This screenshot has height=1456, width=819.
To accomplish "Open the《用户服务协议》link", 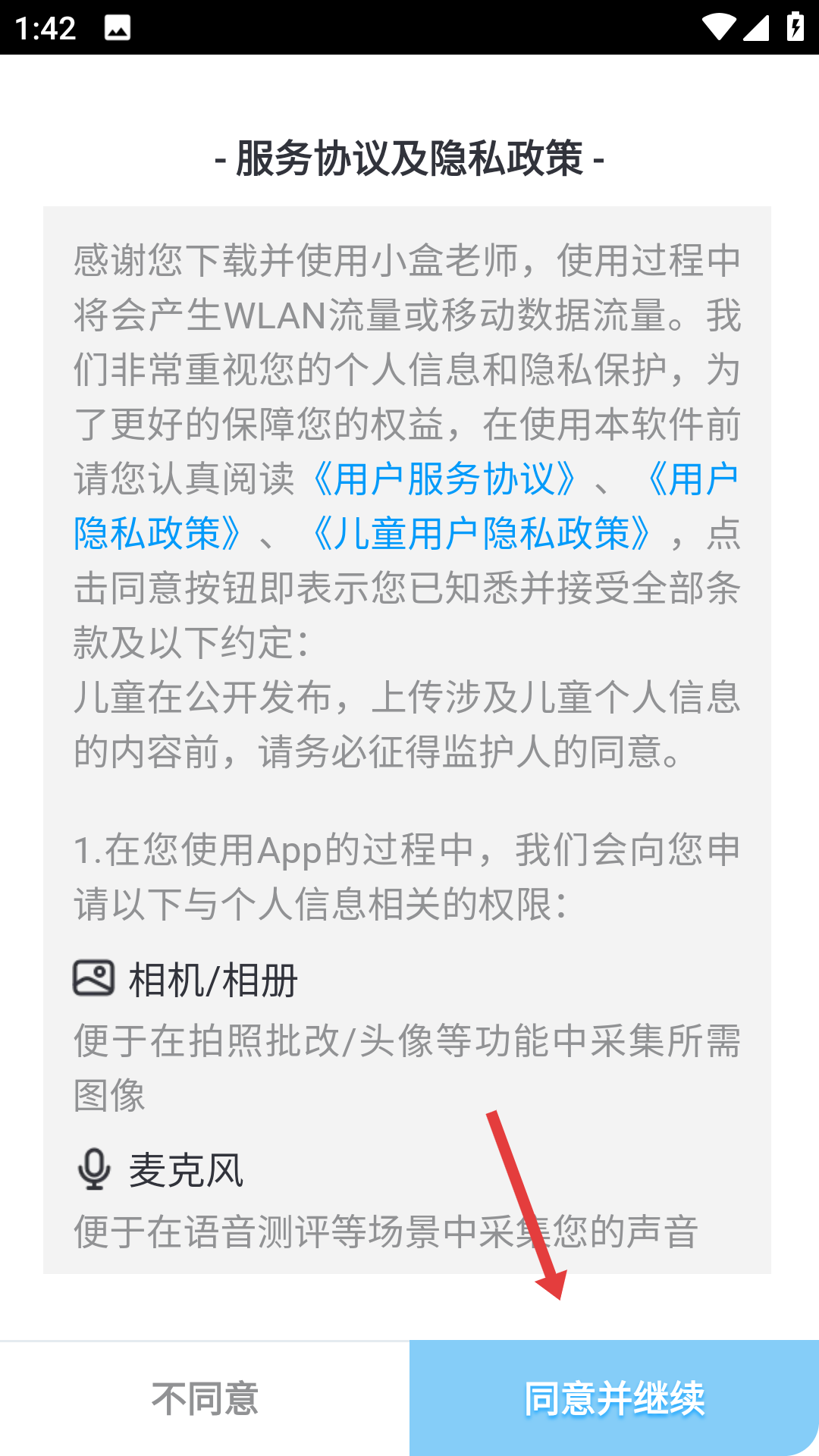I will coord(445,479).
